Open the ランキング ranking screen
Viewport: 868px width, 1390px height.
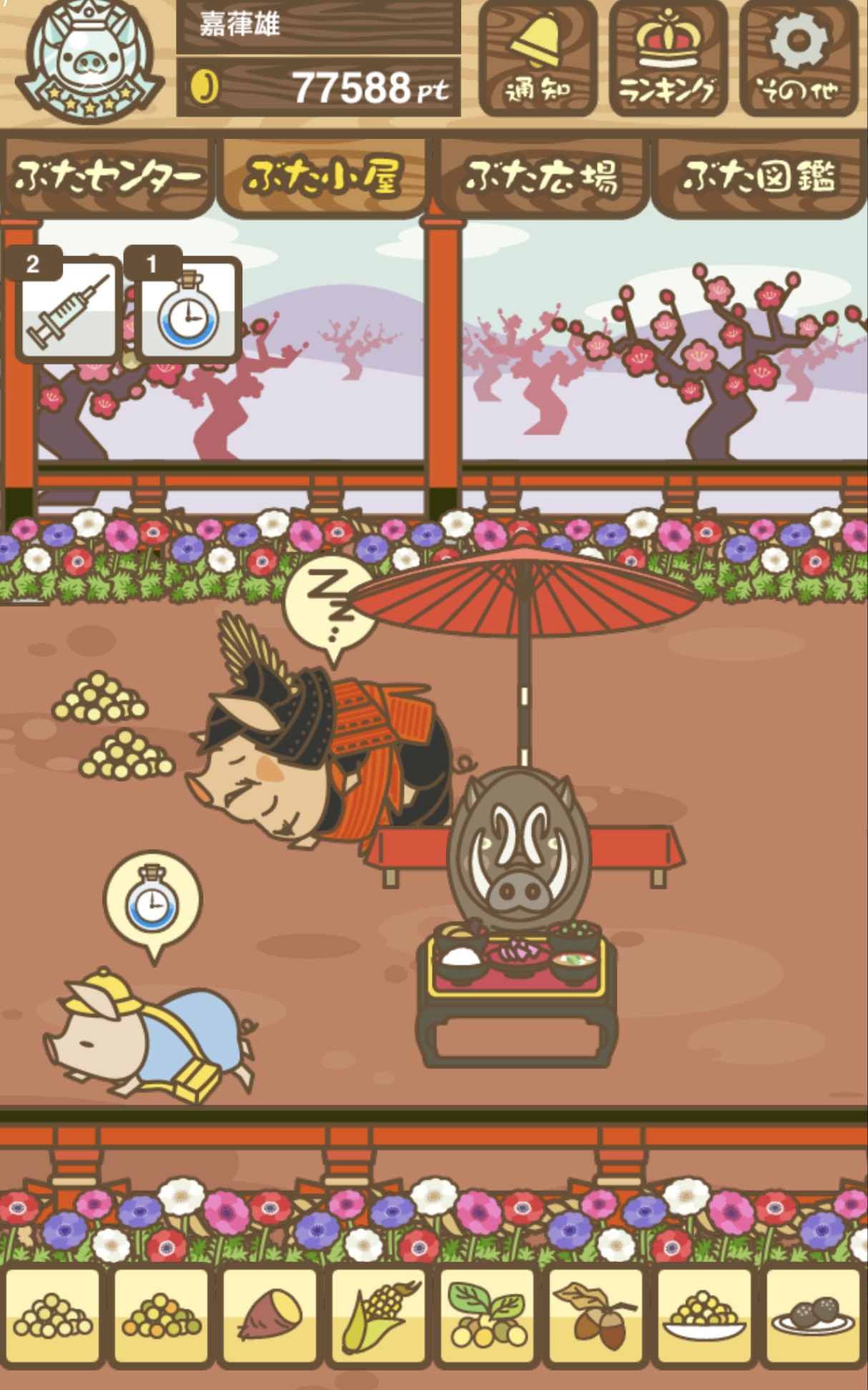click(668, 57)
